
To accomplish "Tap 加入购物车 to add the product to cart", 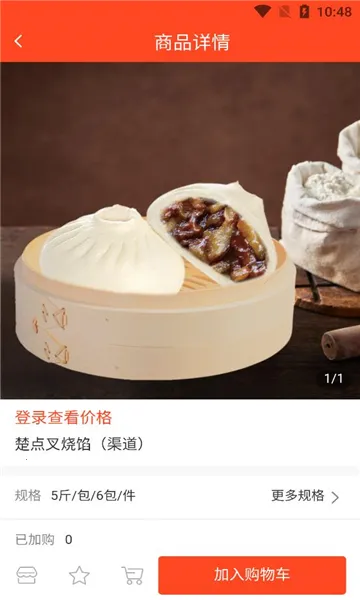I will click(x=252, y=575).
